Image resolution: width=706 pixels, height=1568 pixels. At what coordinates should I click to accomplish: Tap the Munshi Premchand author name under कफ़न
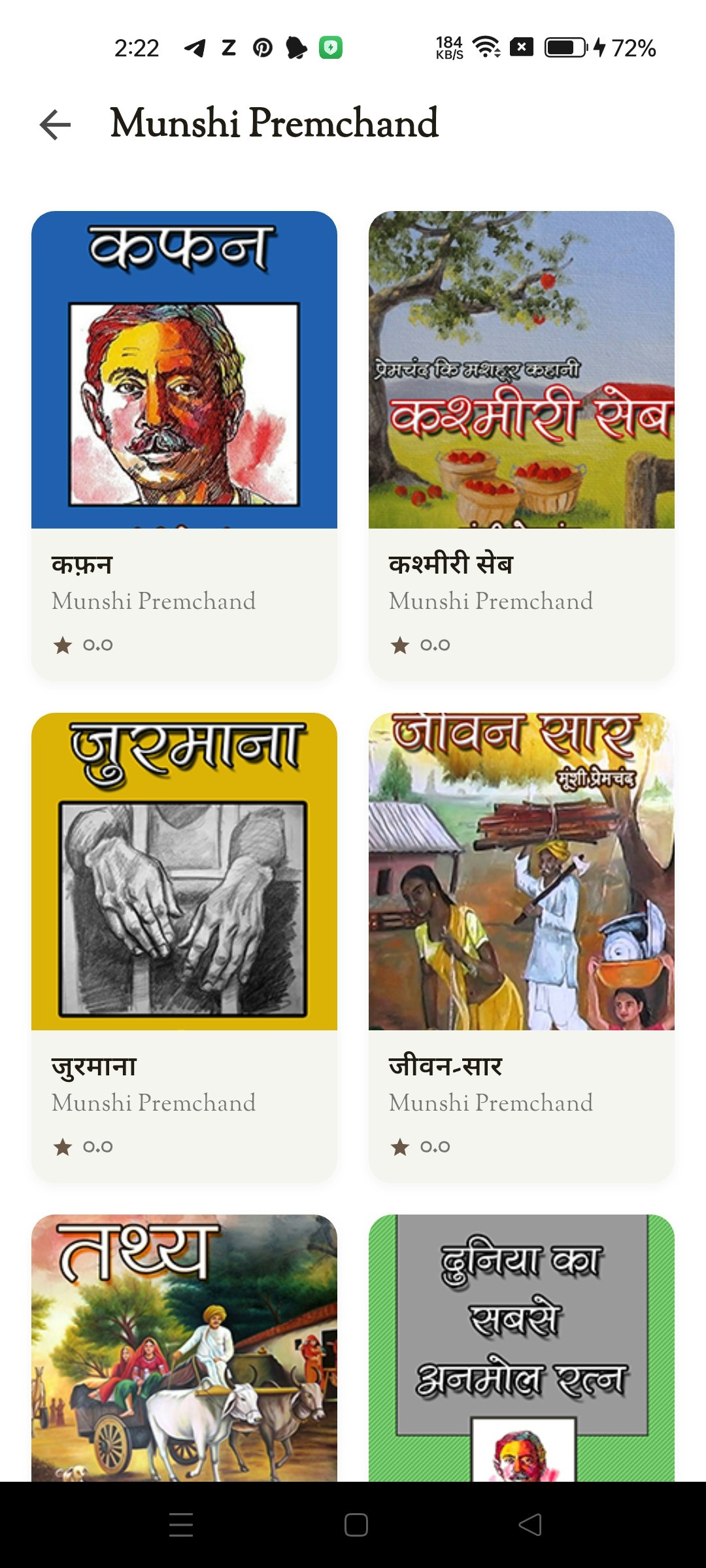(x=154, y=600)
